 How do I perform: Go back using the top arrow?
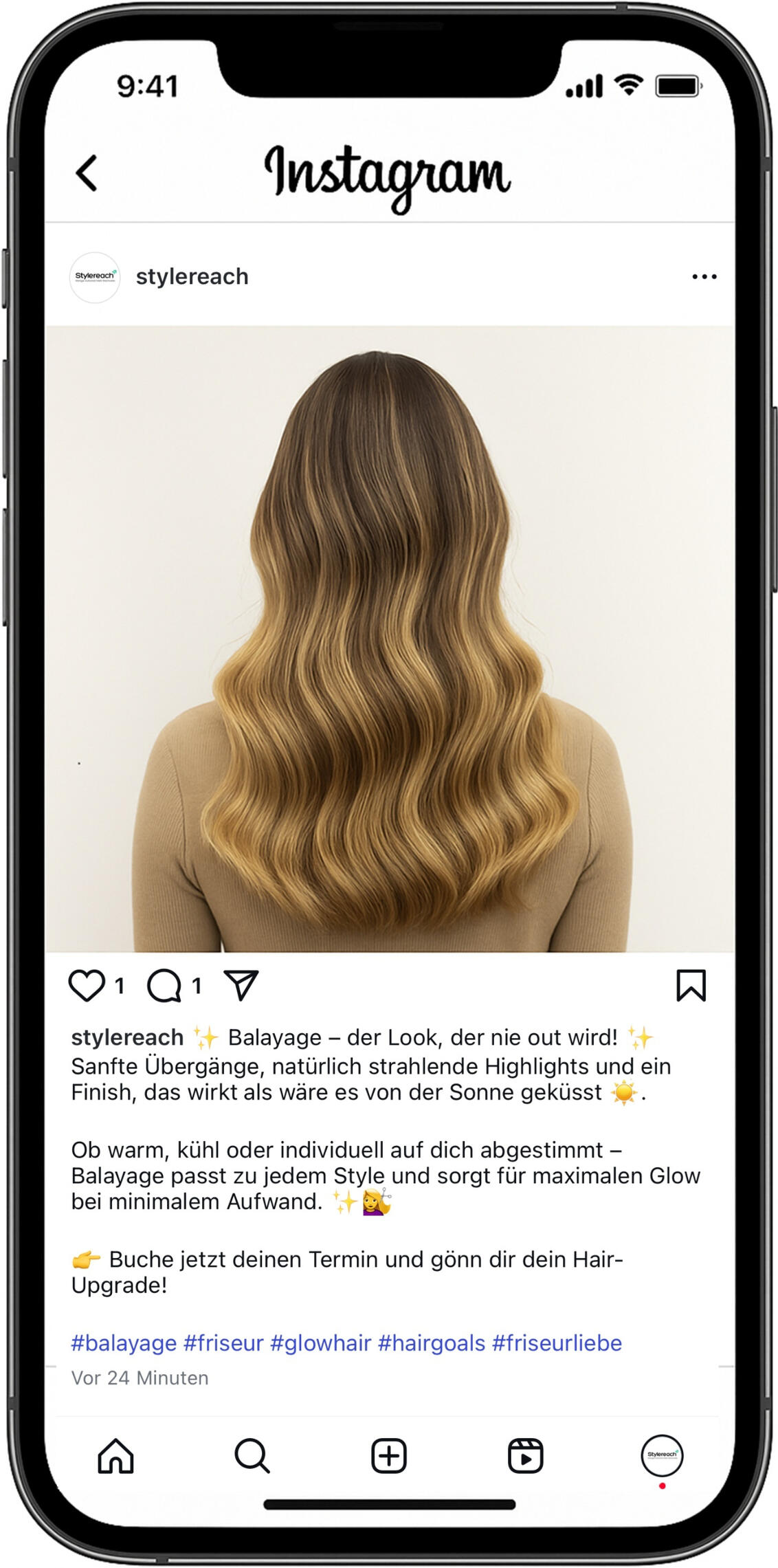click(87, 173)
